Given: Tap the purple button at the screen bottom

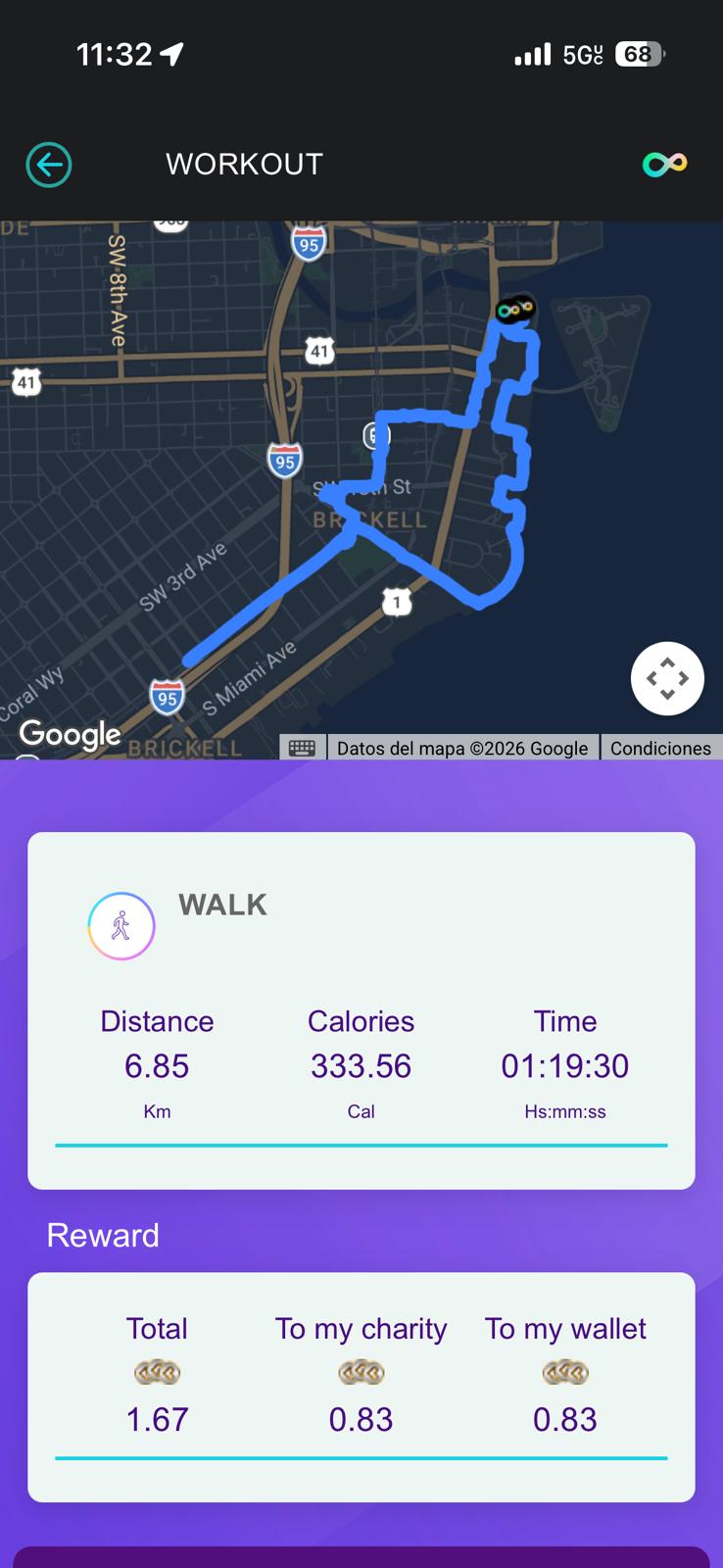Looking at the screenshot, I should pos(361,1558).
